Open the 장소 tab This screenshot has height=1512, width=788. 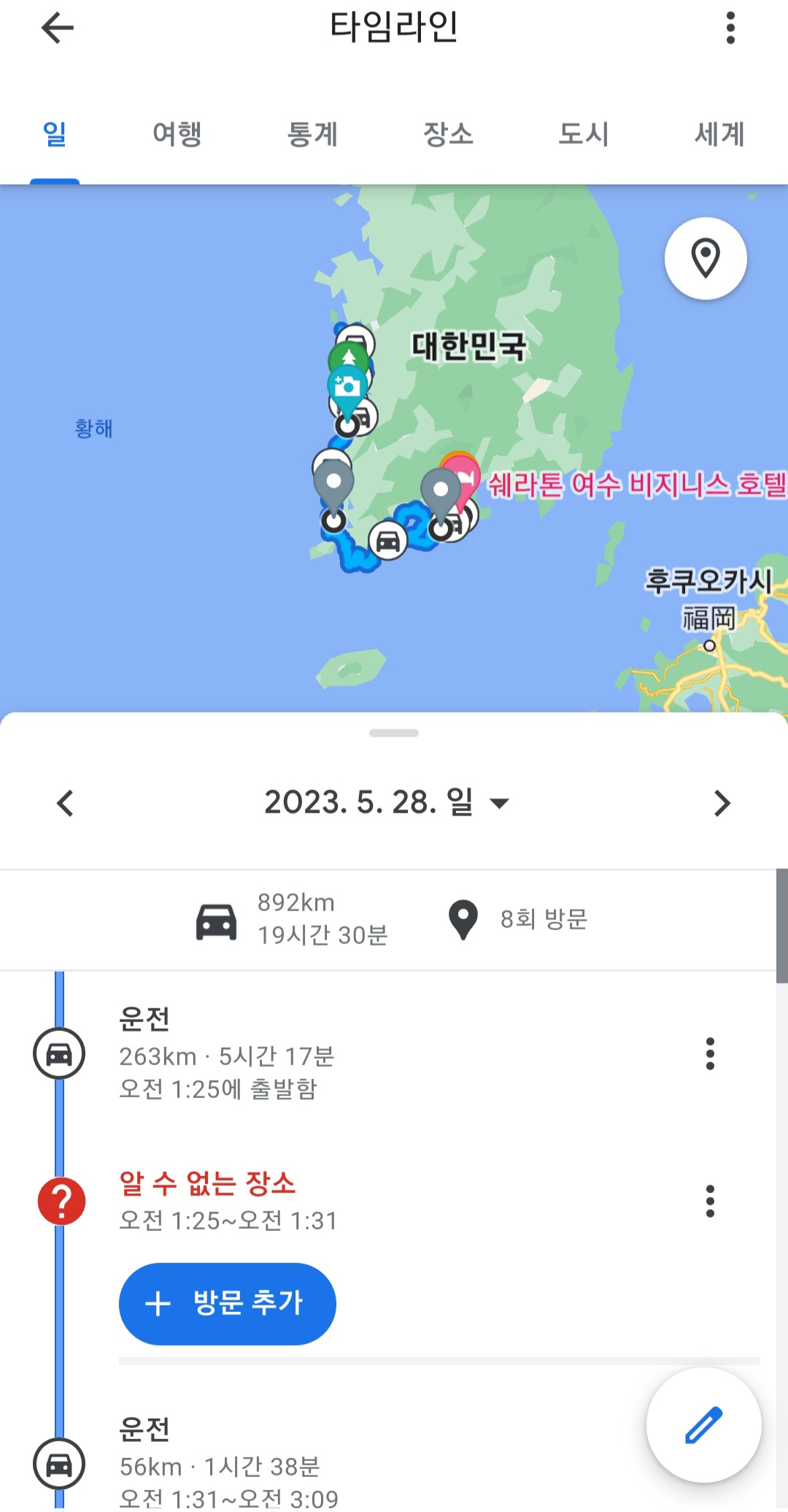448,134
